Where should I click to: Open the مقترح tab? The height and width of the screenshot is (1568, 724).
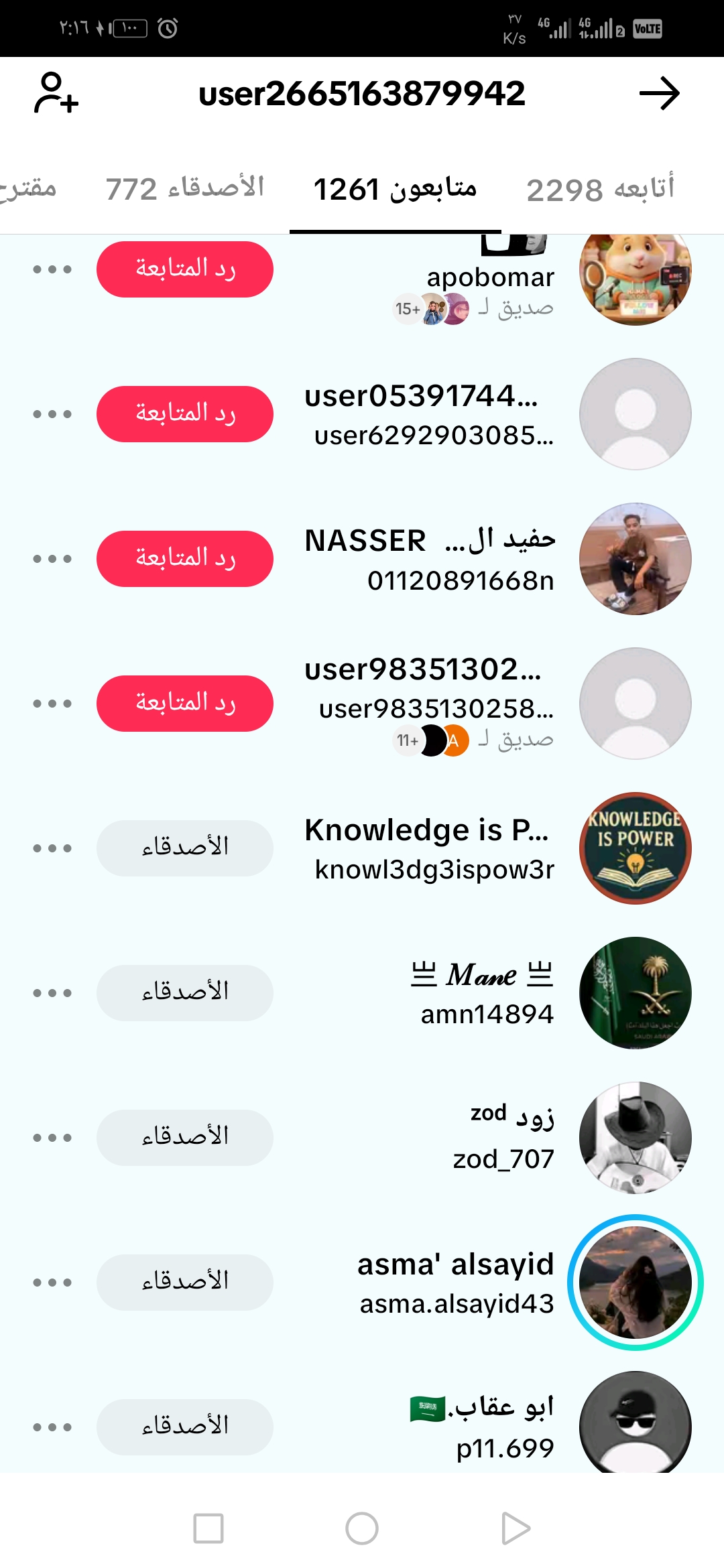[x=28, y=188]
